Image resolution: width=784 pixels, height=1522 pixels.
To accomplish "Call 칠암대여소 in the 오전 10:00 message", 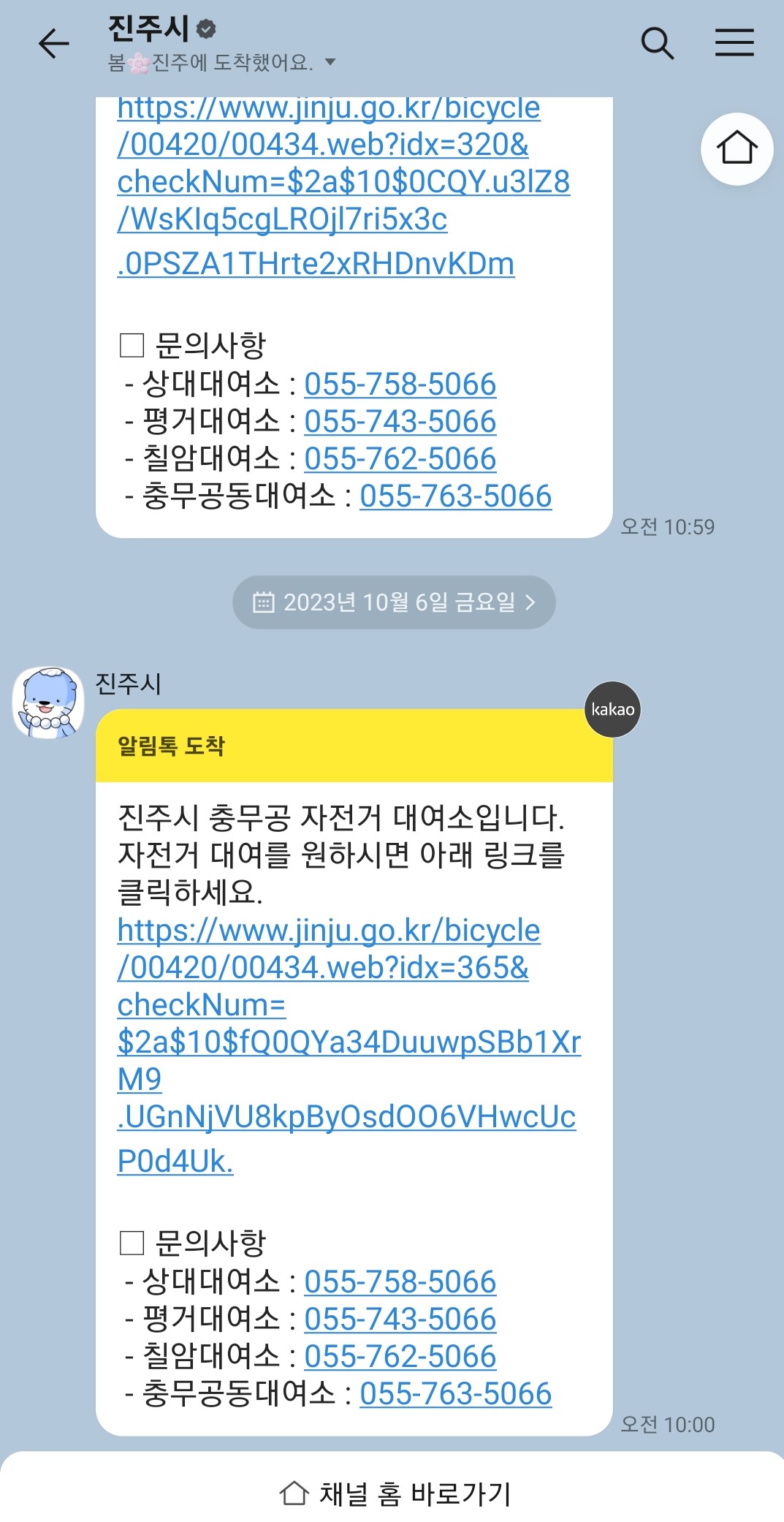I will pos(400,1357).
